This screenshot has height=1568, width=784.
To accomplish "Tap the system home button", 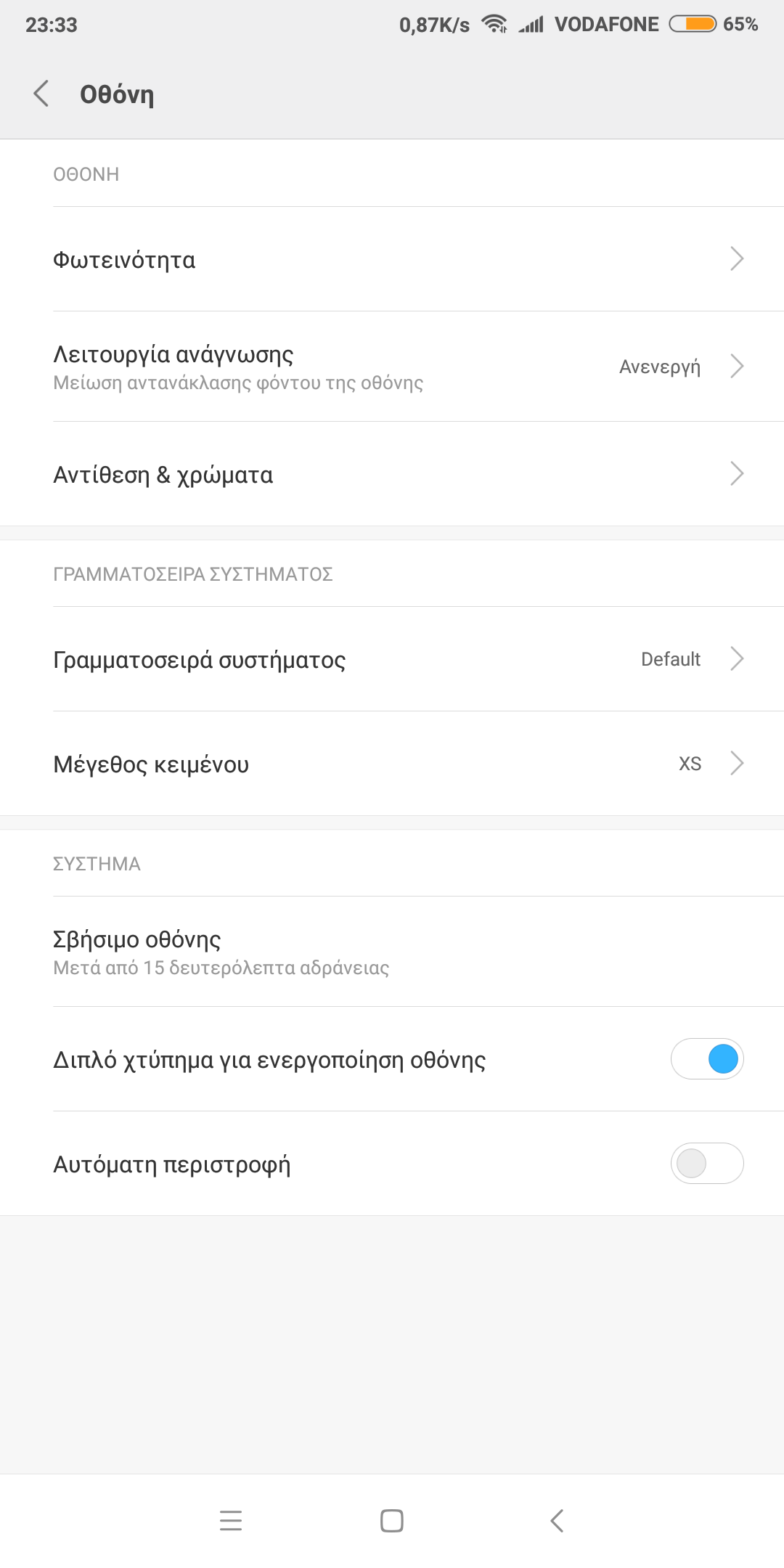I will pos(392,1520).
